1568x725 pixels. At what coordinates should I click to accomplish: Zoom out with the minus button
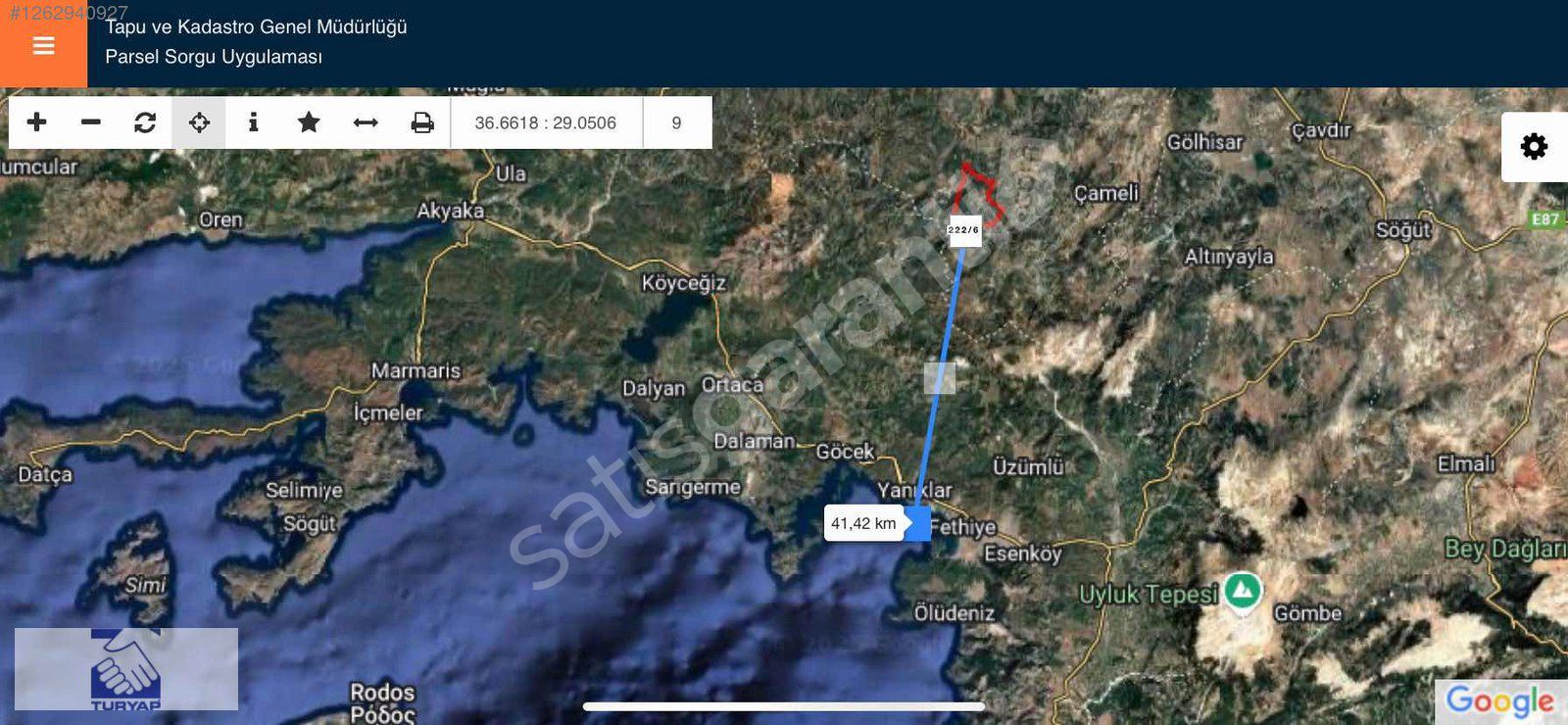[90, 121]
